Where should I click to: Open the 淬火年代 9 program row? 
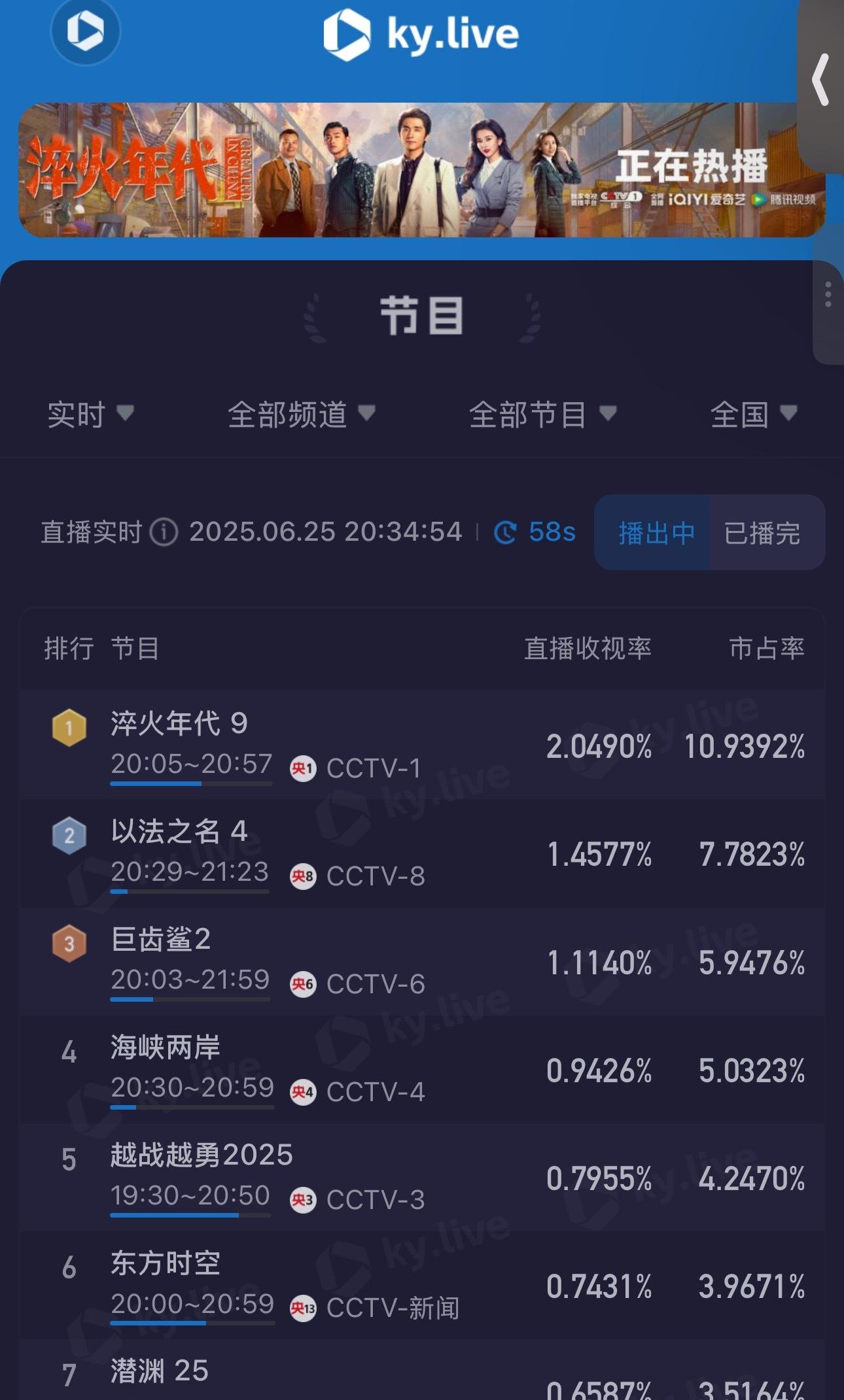422,743
